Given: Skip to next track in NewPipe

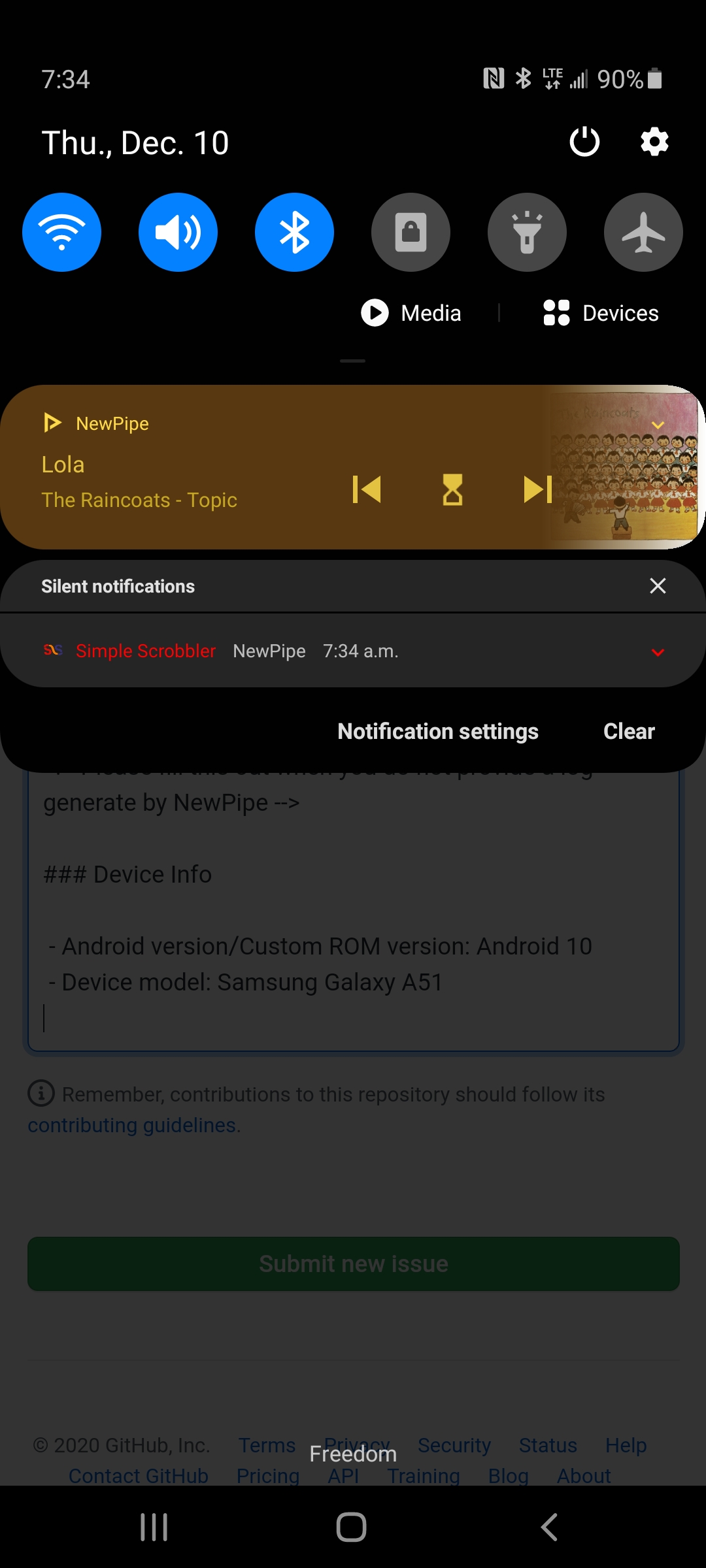Looking at the screenshot, I should coord(537,489).
